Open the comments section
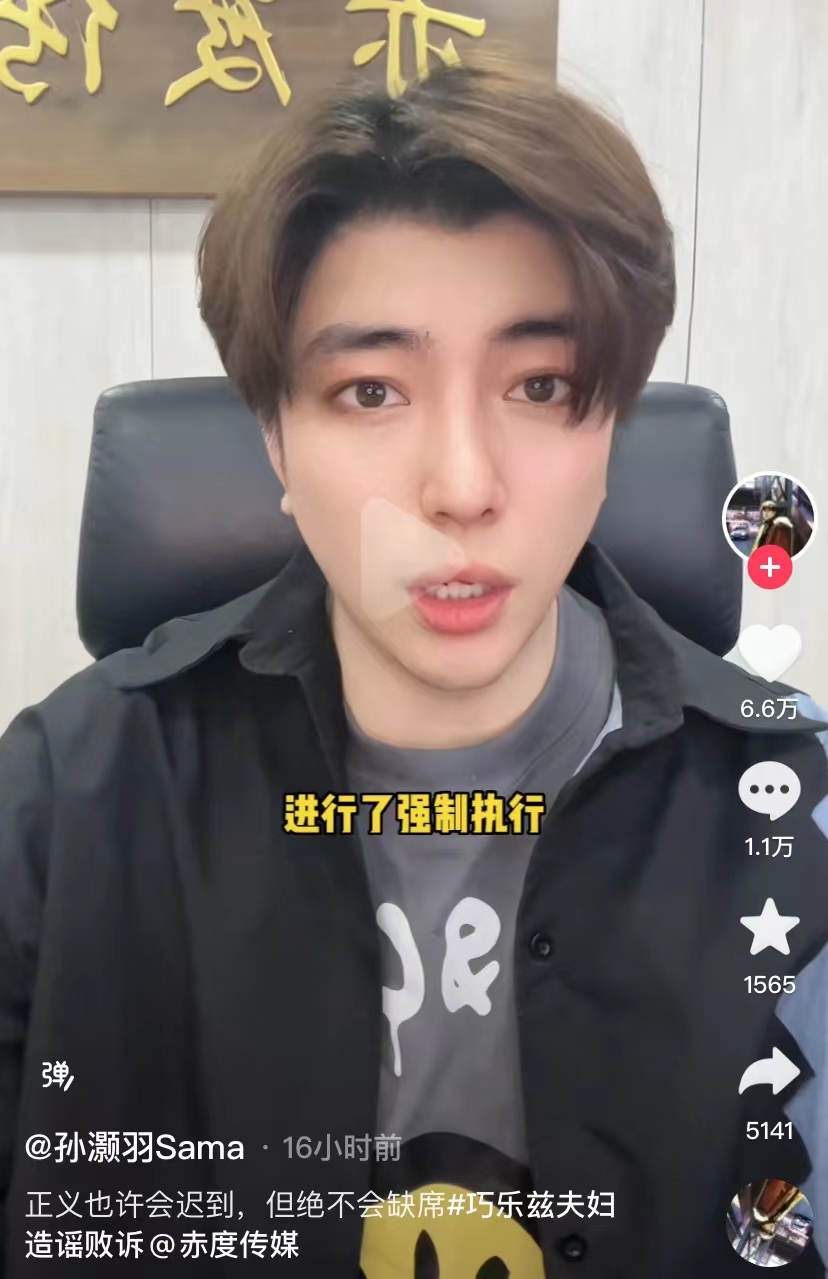 pyautogui.click(x=769, y=792)
